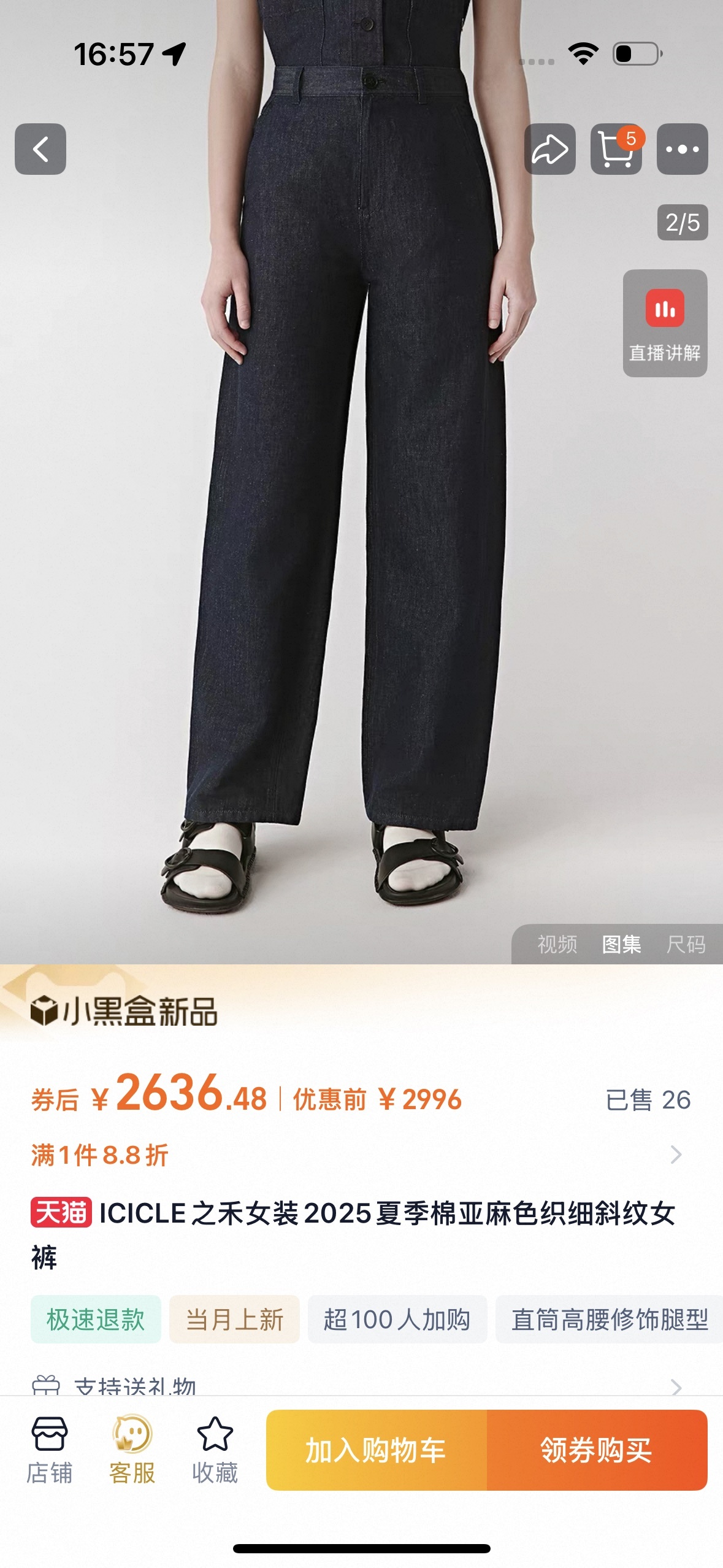The image size is (723, 1568).
Task: Open the shopping cart
Action: click(616, 149)
